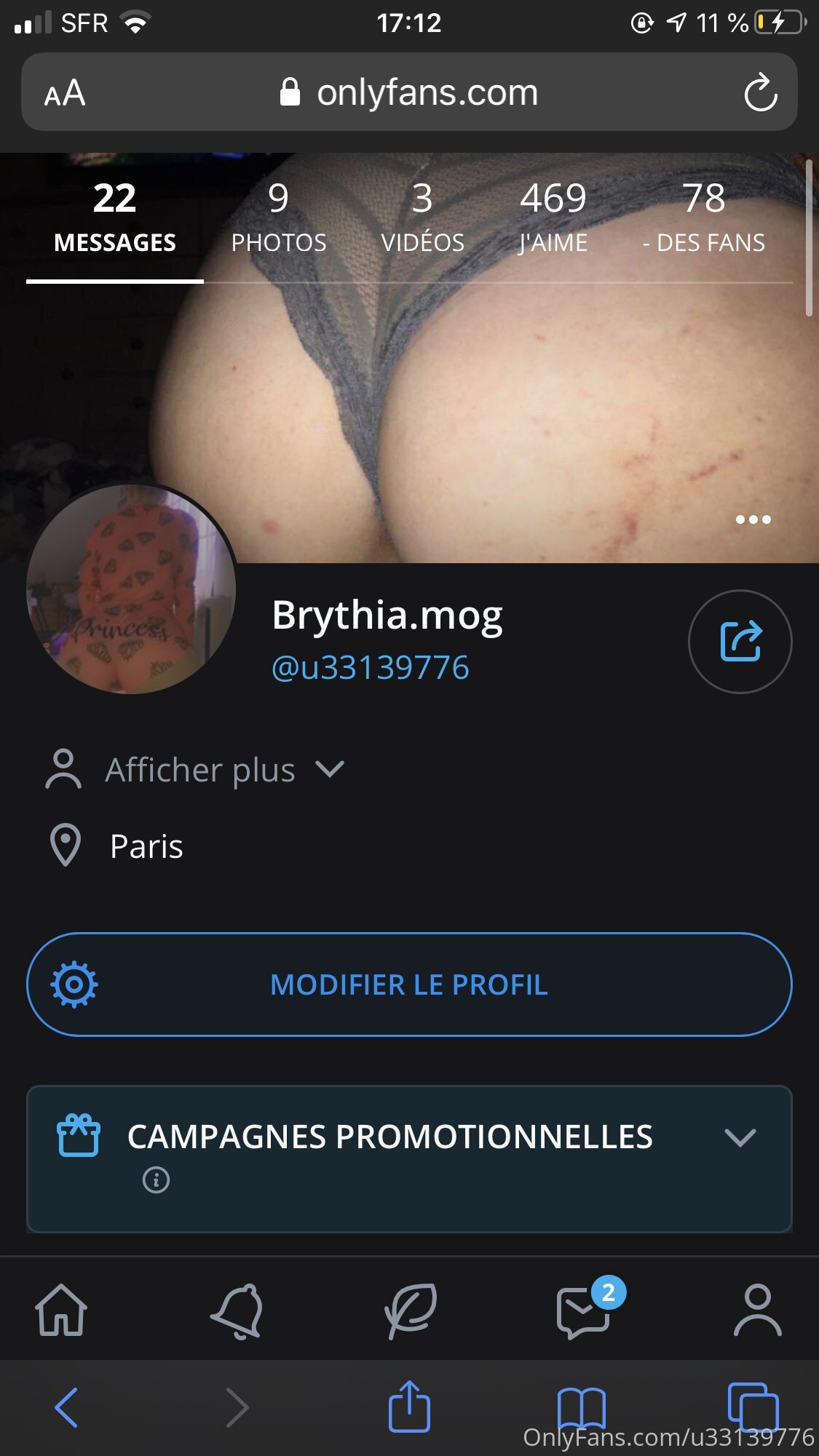Open the AA text size menu
Image resolution: width=819 pixels, height=1456 pixels.
pyautogui.click(x=64, y=92)
